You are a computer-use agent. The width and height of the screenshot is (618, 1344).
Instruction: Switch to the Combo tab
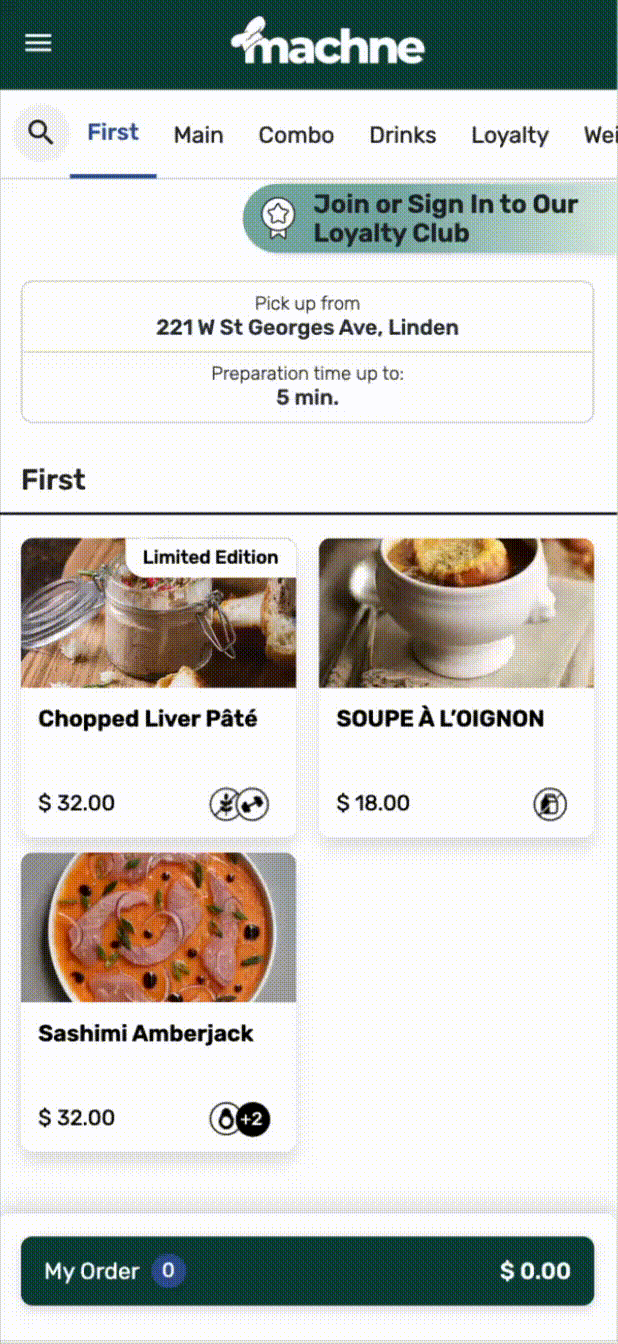click(x=296, y=135)
